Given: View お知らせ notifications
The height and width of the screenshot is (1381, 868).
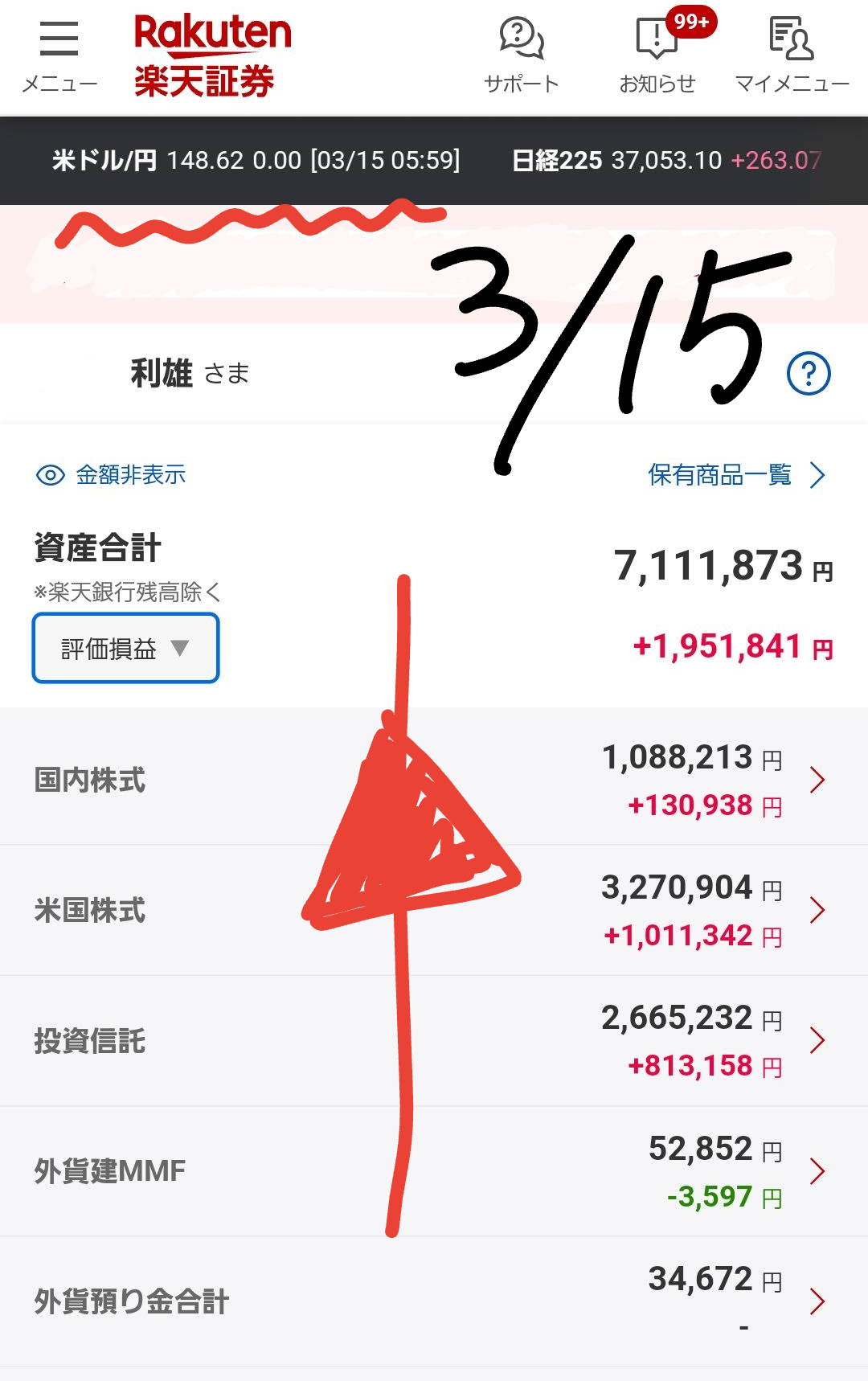Looking at the screenshot, I should click(x=657, y=55).
